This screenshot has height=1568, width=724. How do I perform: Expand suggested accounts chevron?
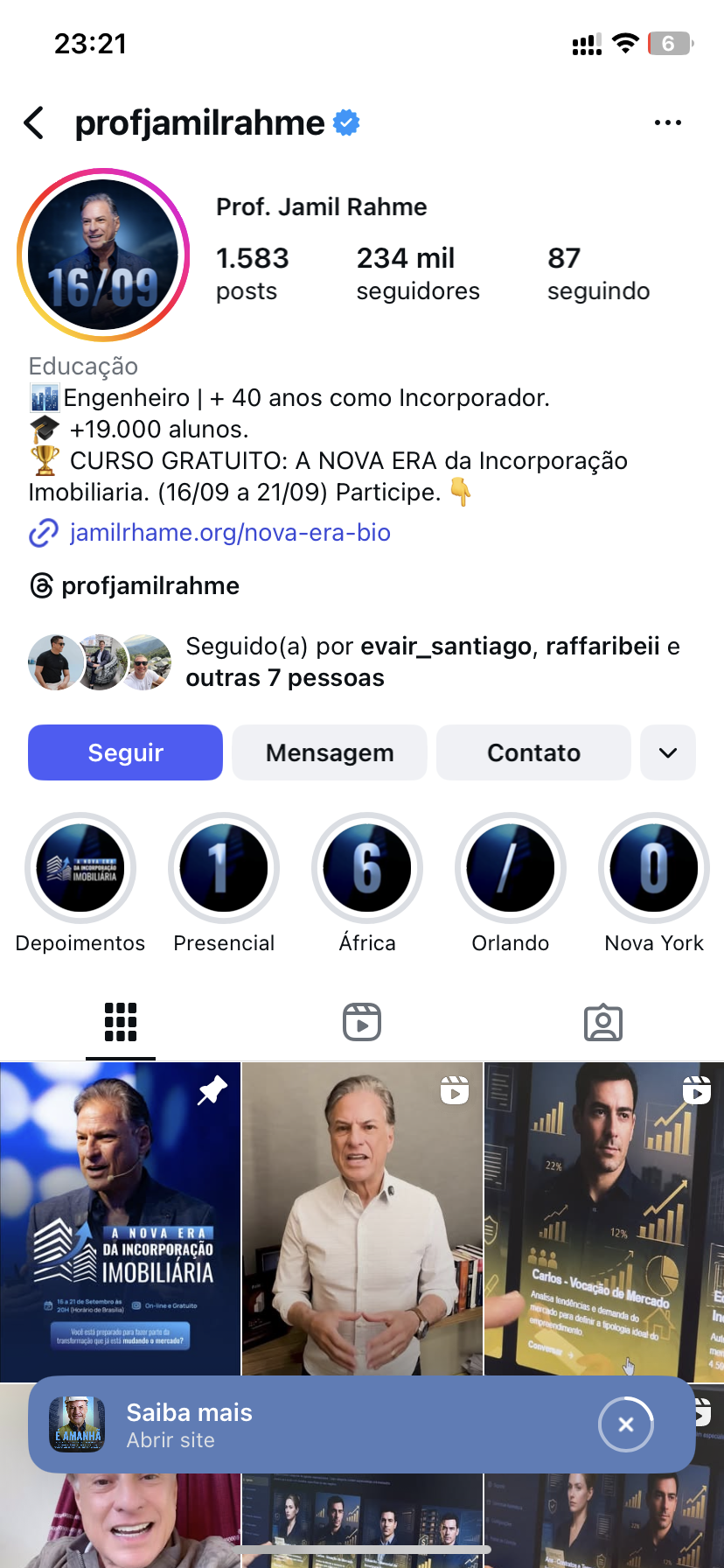[668, 752]
